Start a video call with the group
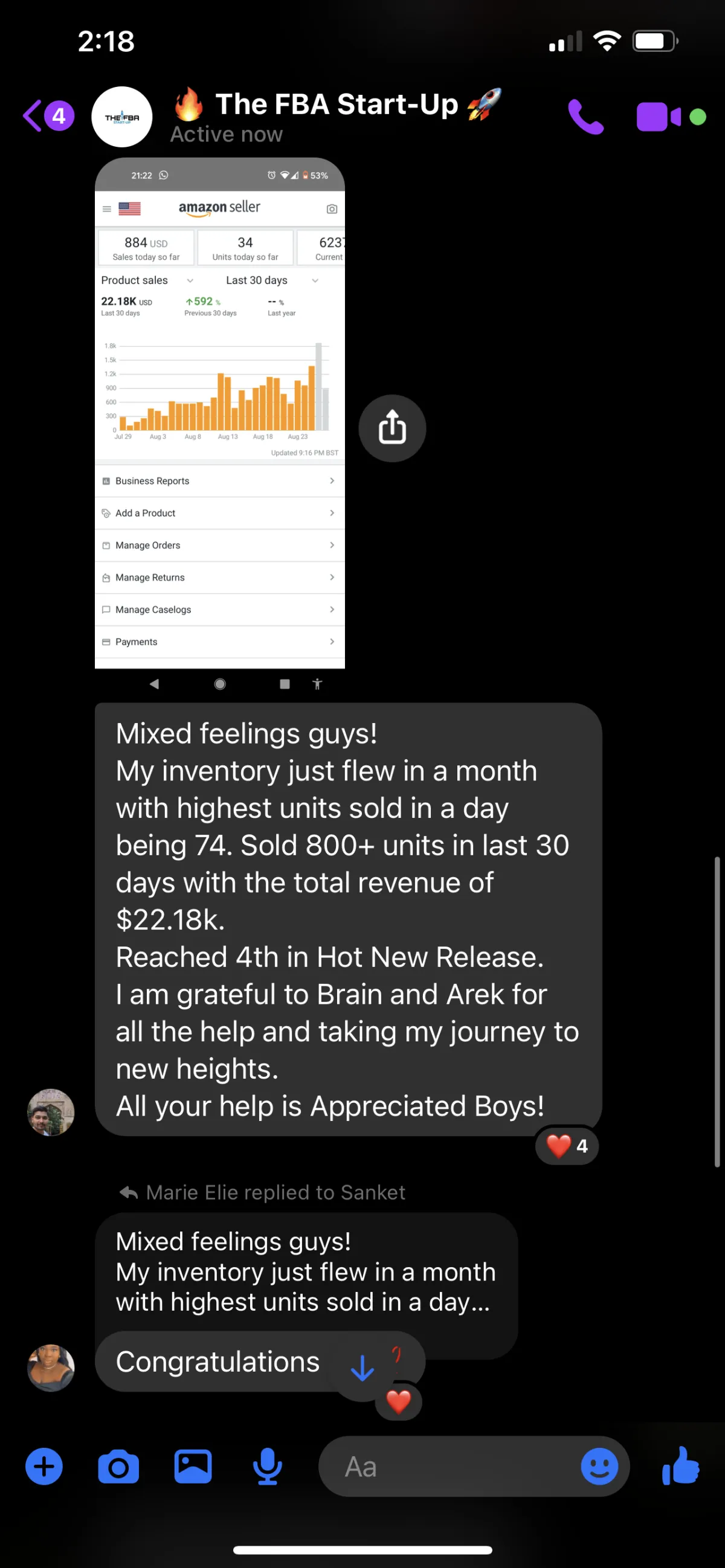Viewport: 725px width, 1568px height. pos(658,116)
